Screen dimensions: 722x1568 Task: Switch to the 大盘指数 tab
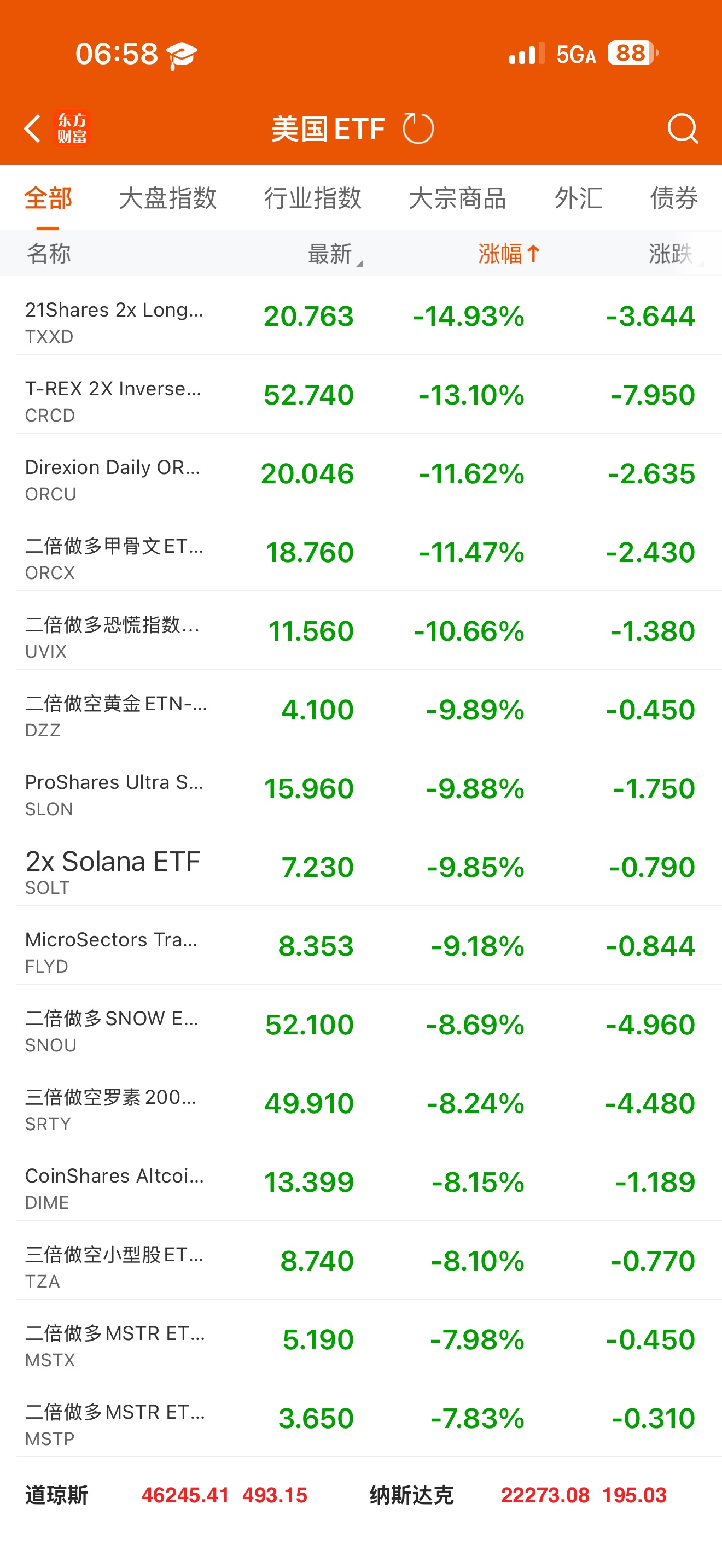(167, 198)
